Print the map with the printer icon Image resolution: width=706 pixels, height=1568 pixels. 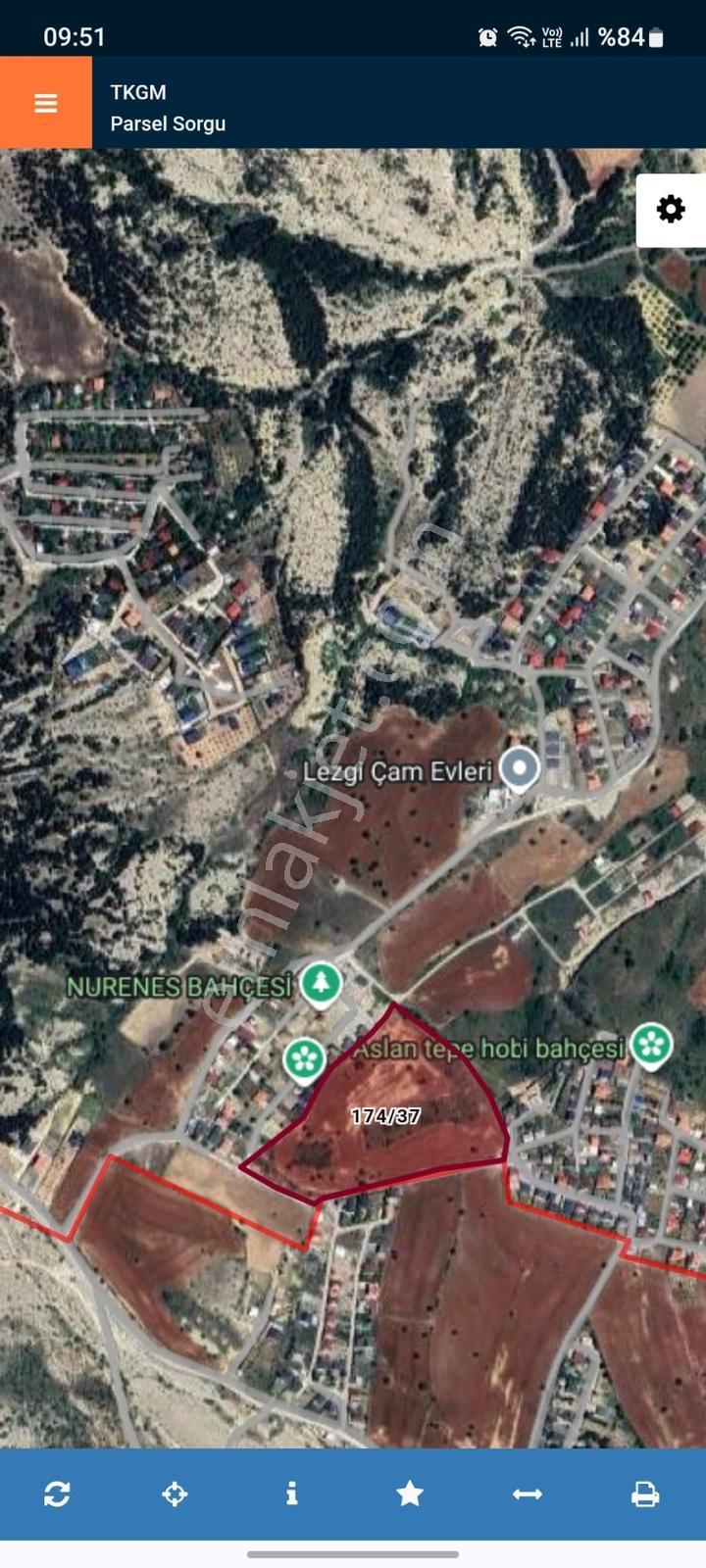(645, 1494)
